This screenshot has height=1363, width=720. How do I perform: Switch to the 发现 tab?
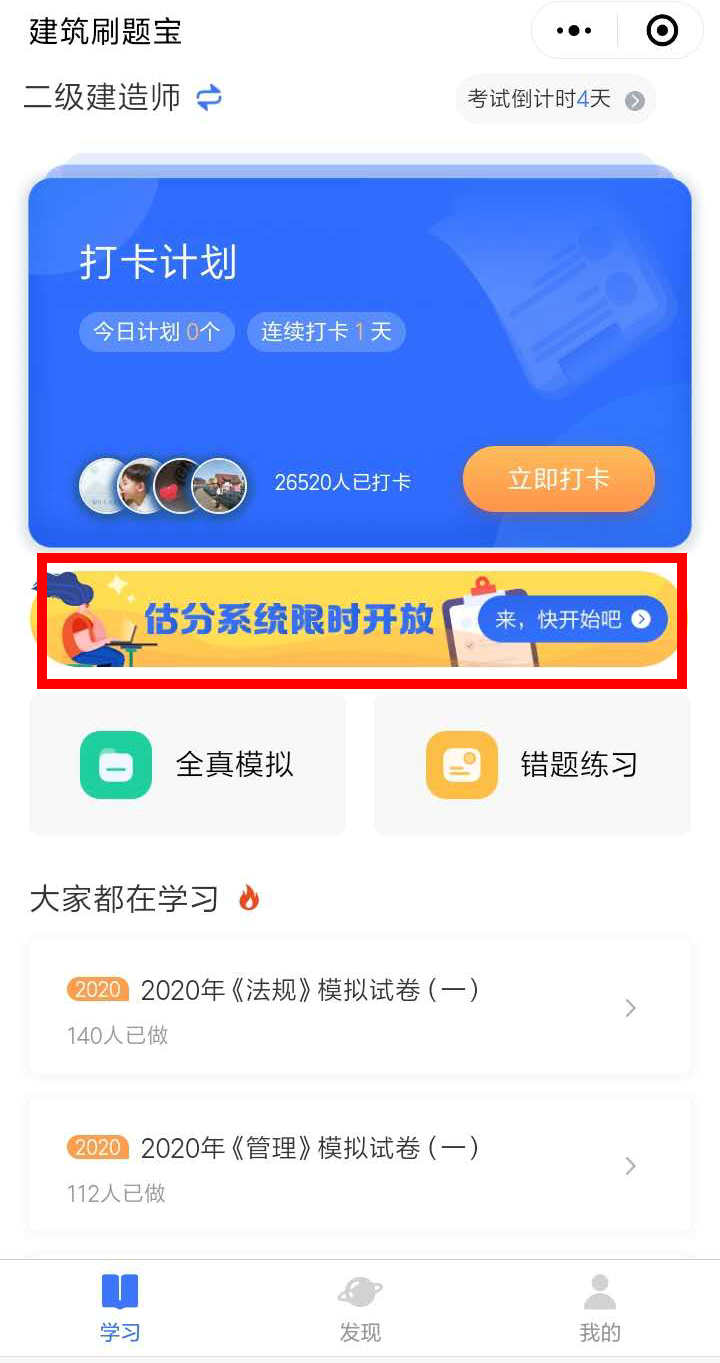tap(360, 1308)
